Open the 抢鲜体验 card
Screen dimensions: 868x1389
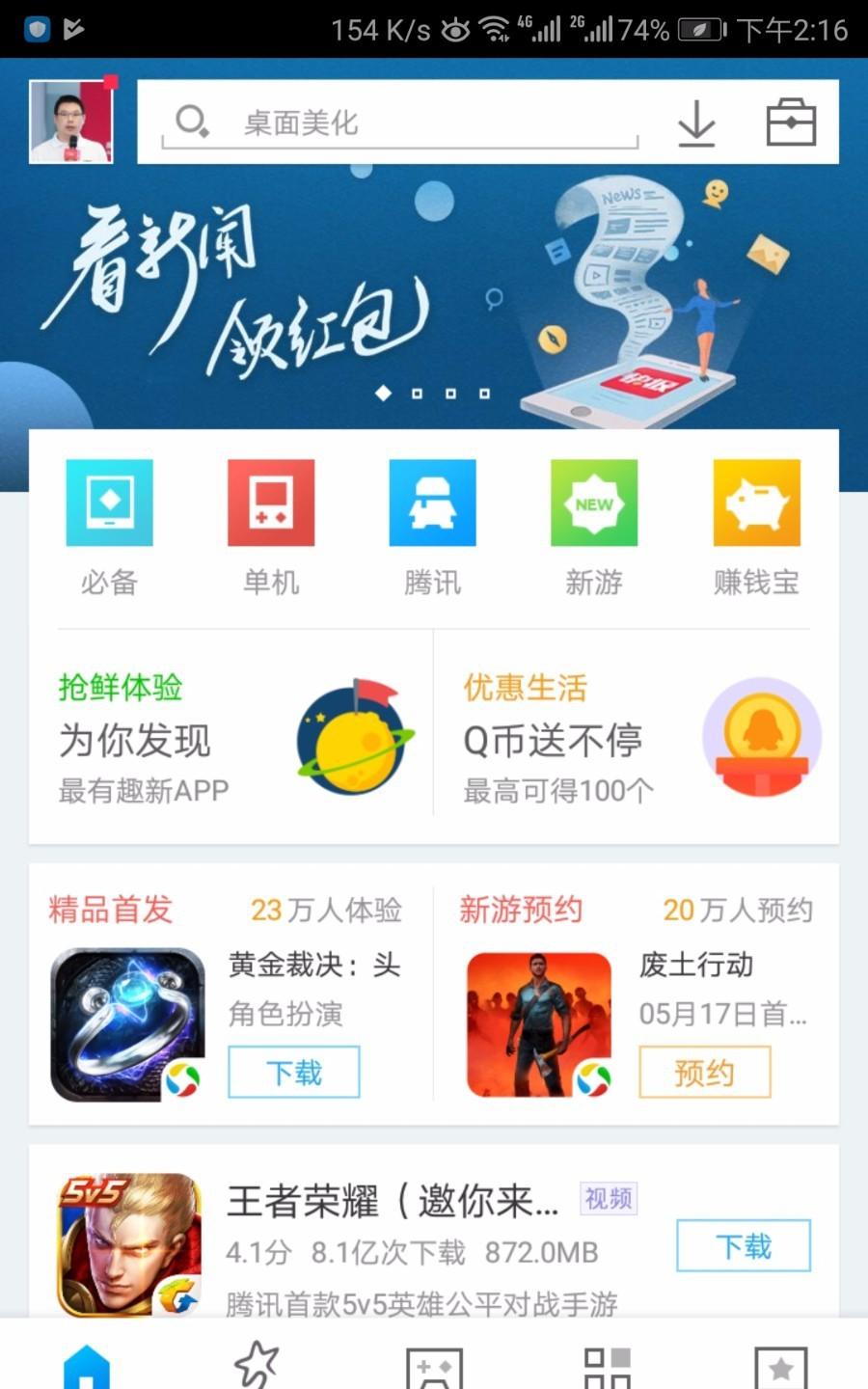(231, 738)
